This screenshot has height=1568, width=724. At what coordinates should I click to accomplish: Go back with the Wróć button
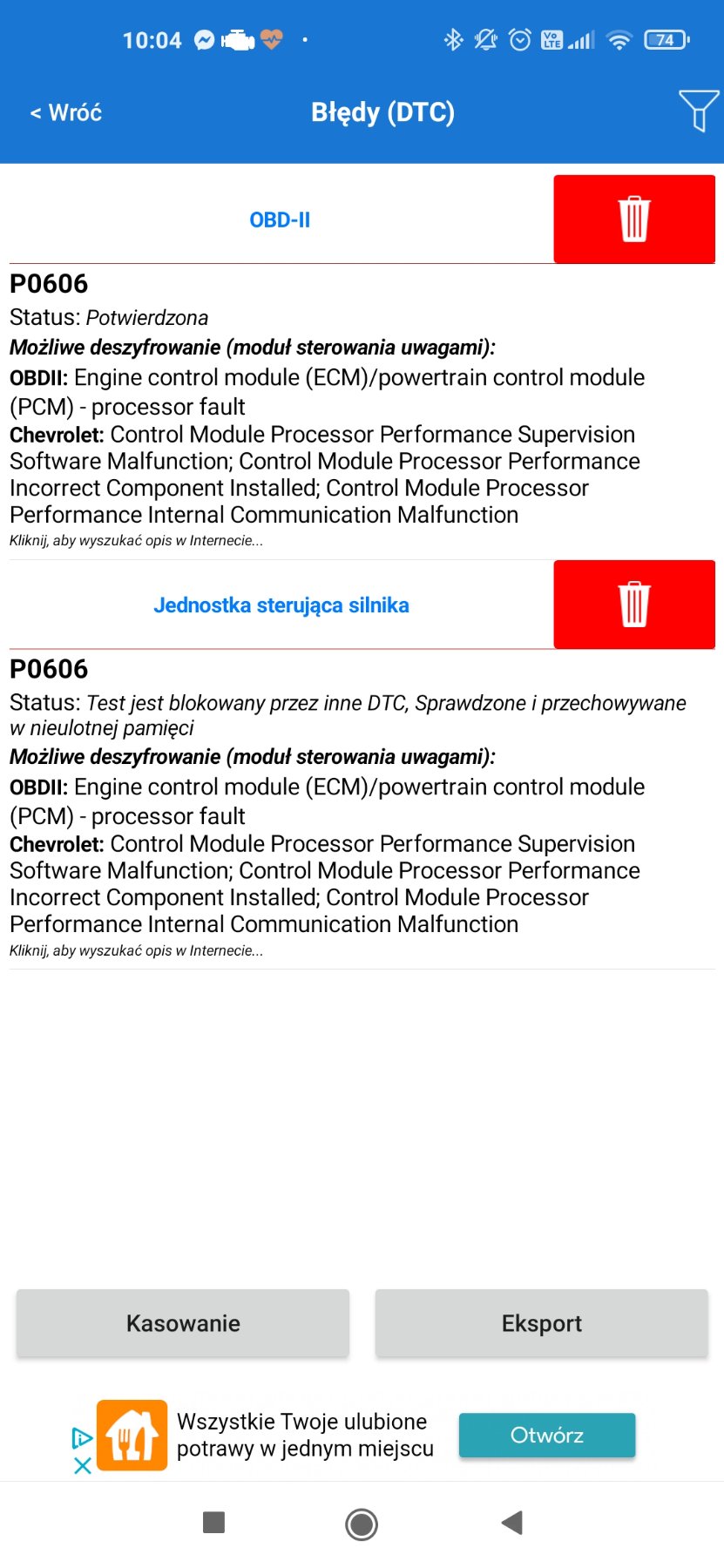pos(66,112)
